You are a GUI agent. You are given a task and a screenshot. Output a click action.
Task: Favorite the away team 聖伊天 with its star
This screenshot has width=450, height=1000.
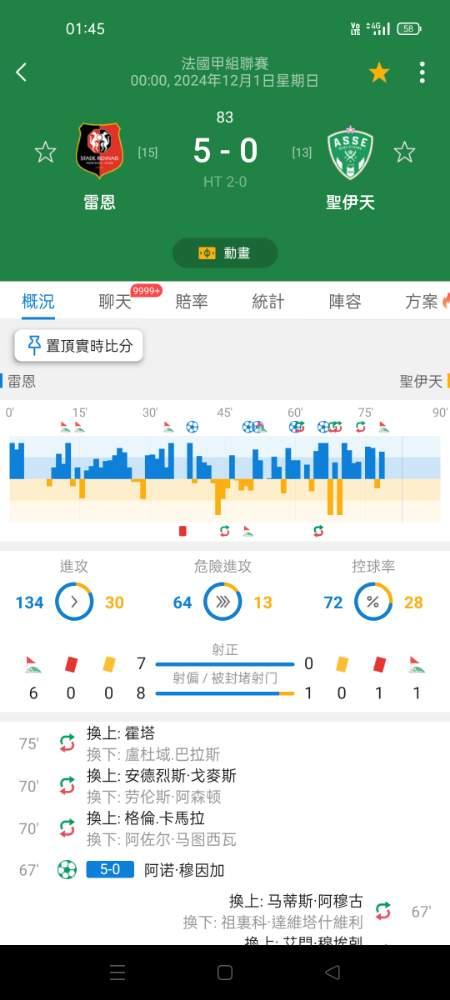pos(404,152)
